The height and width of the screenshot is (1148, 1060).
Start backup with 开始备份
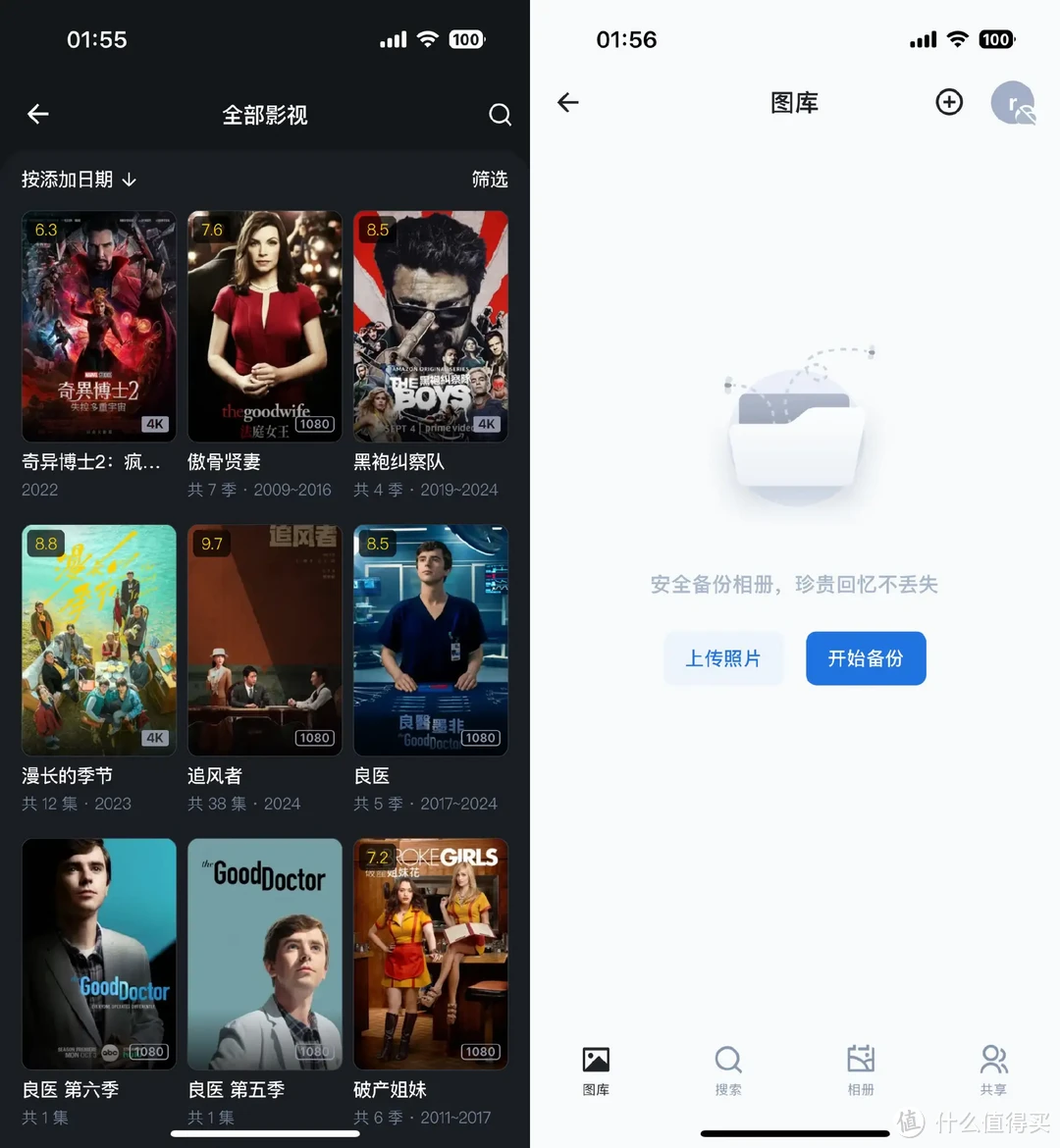pyautogui.click(x=866, y=658)
